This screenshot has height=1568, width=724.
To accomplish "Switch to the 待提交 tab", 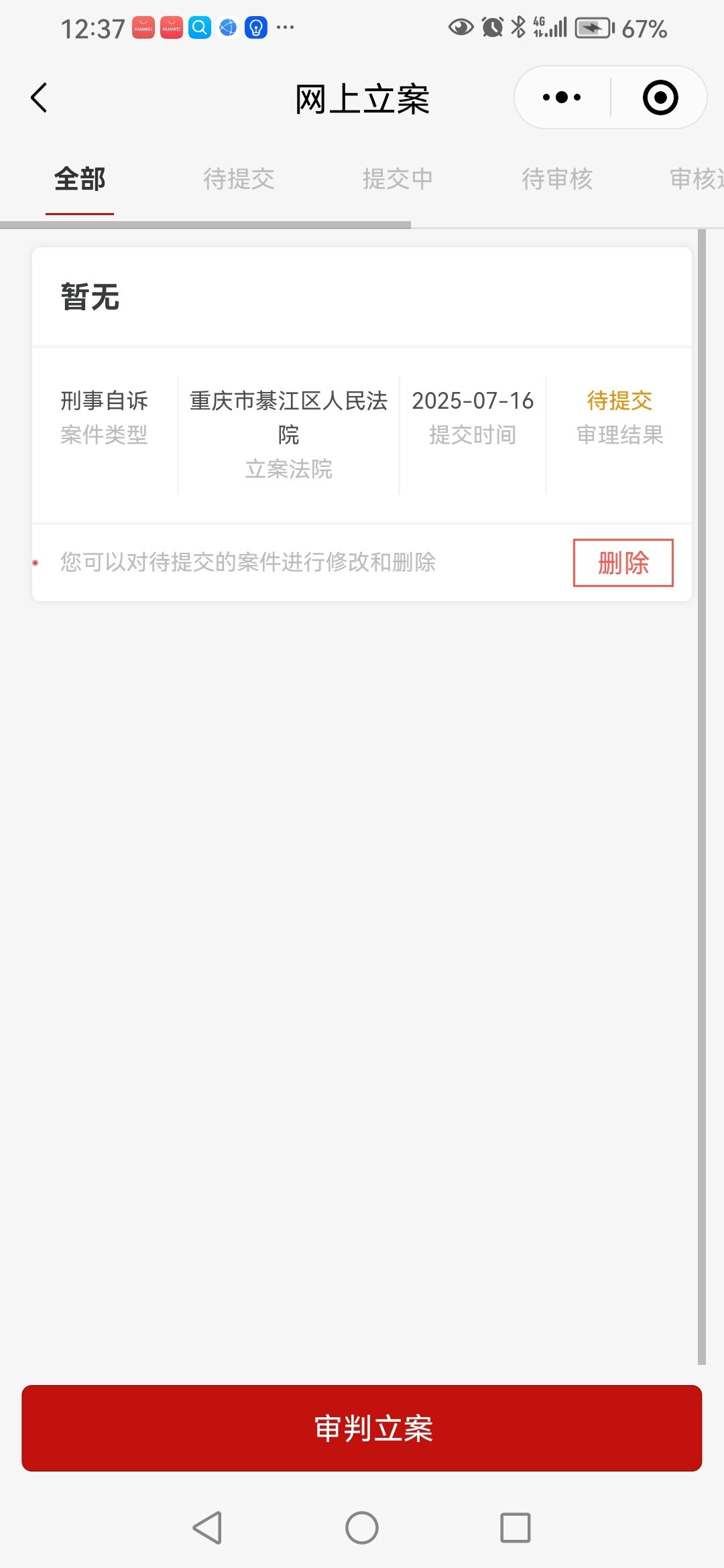I will 239,180.
